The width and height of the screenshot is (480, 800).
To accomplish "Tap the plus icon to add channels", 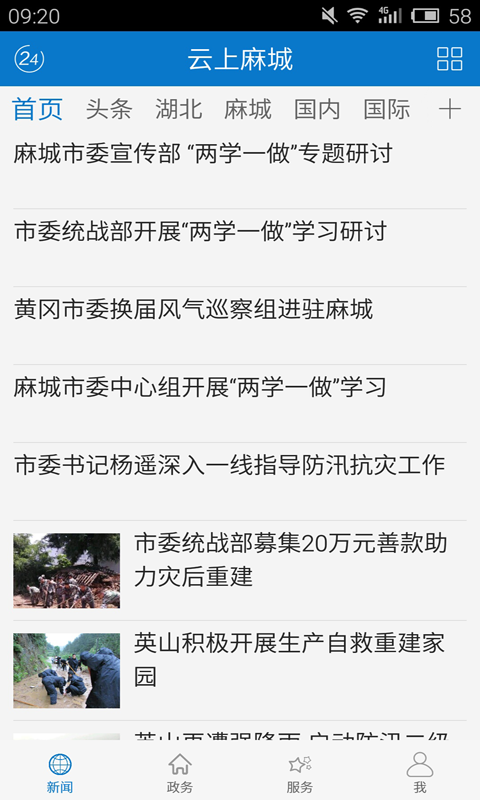I will (x=449, y=109).
